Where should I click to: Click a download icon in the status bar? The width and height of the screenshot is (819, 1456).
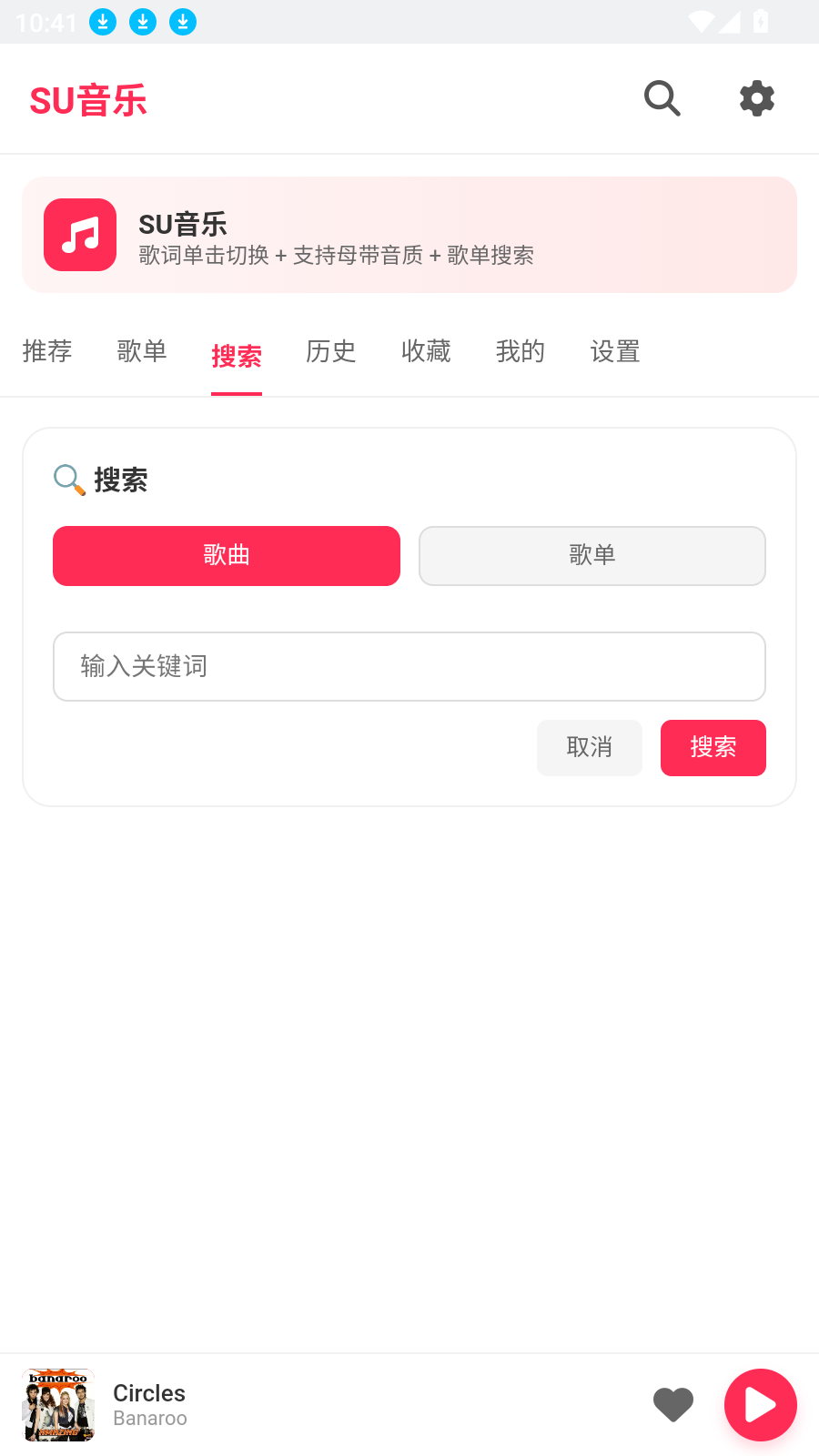pyautogui.click(x=103, y=21)
